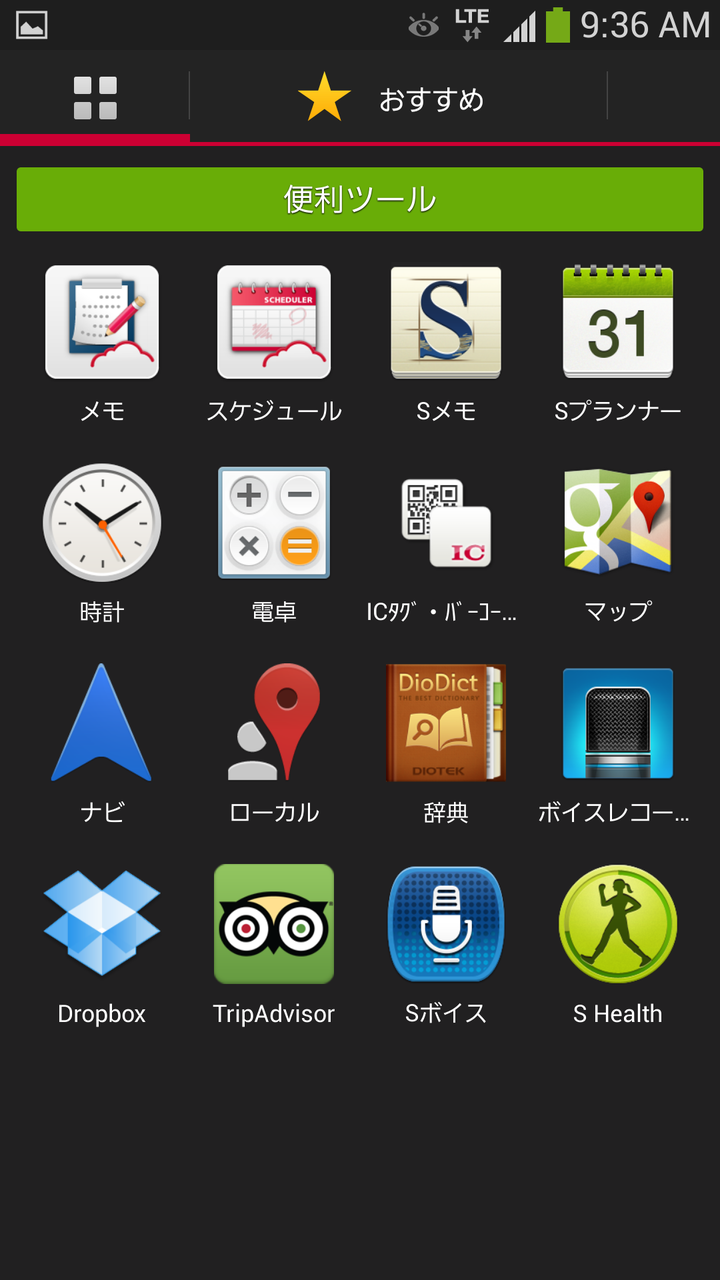The width and height of the screenshot is (720, 1280).
Task: Open the Sボイス voice assistant
Action: (x=446, y=923)
